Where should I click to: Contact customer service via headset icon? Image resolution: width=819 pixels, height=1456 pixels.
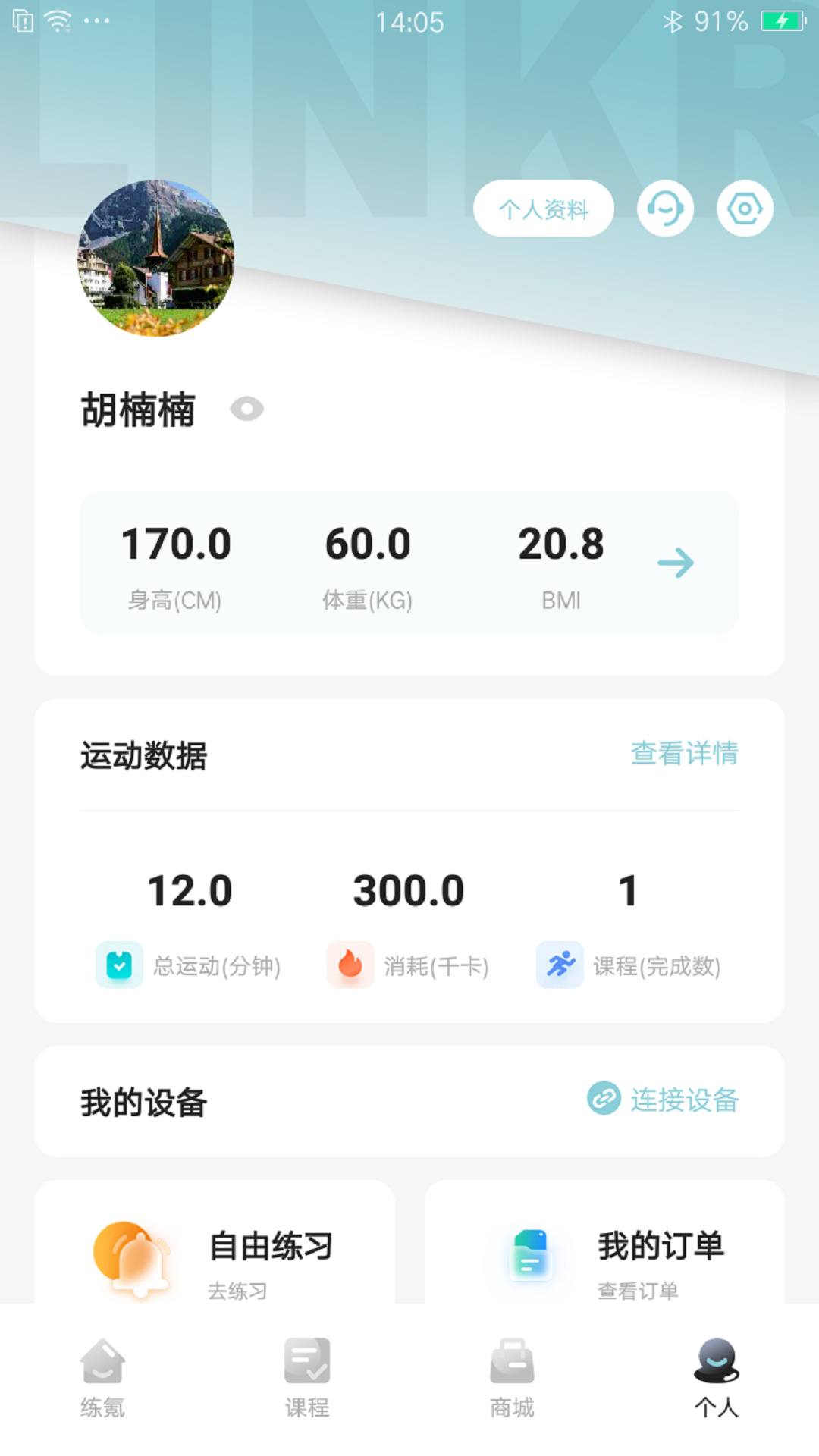coord(665,209)
